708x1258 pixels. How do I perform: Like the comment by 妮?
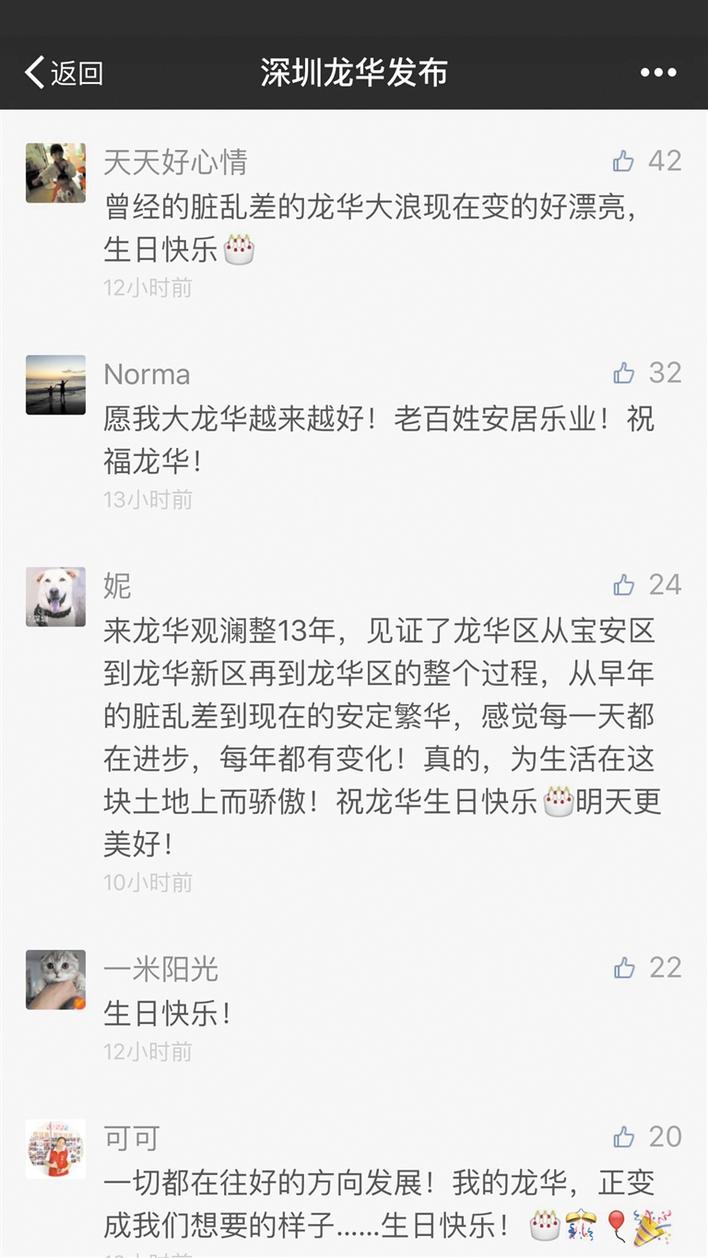coord(625,585)
